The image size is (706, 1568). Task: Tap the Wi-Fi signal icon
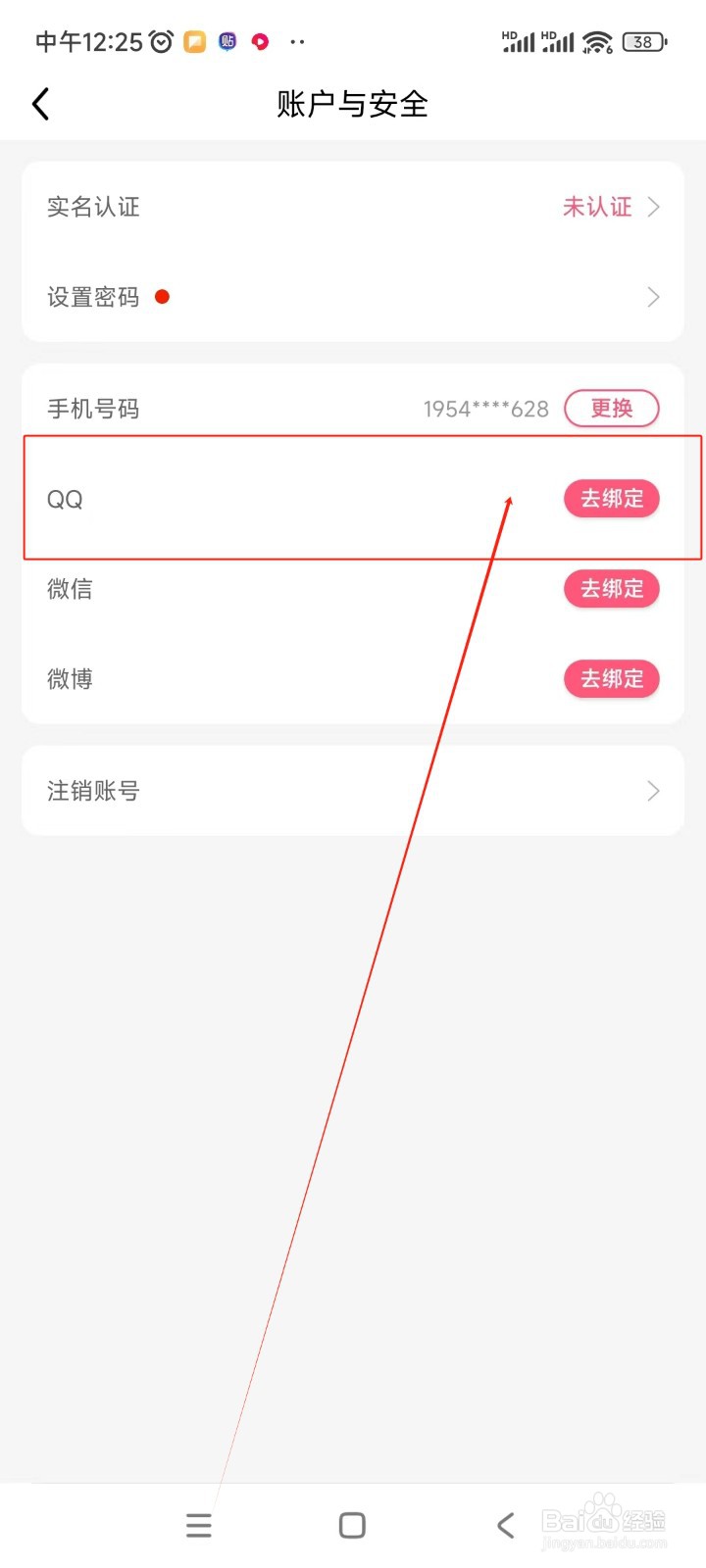coord(597,41)
